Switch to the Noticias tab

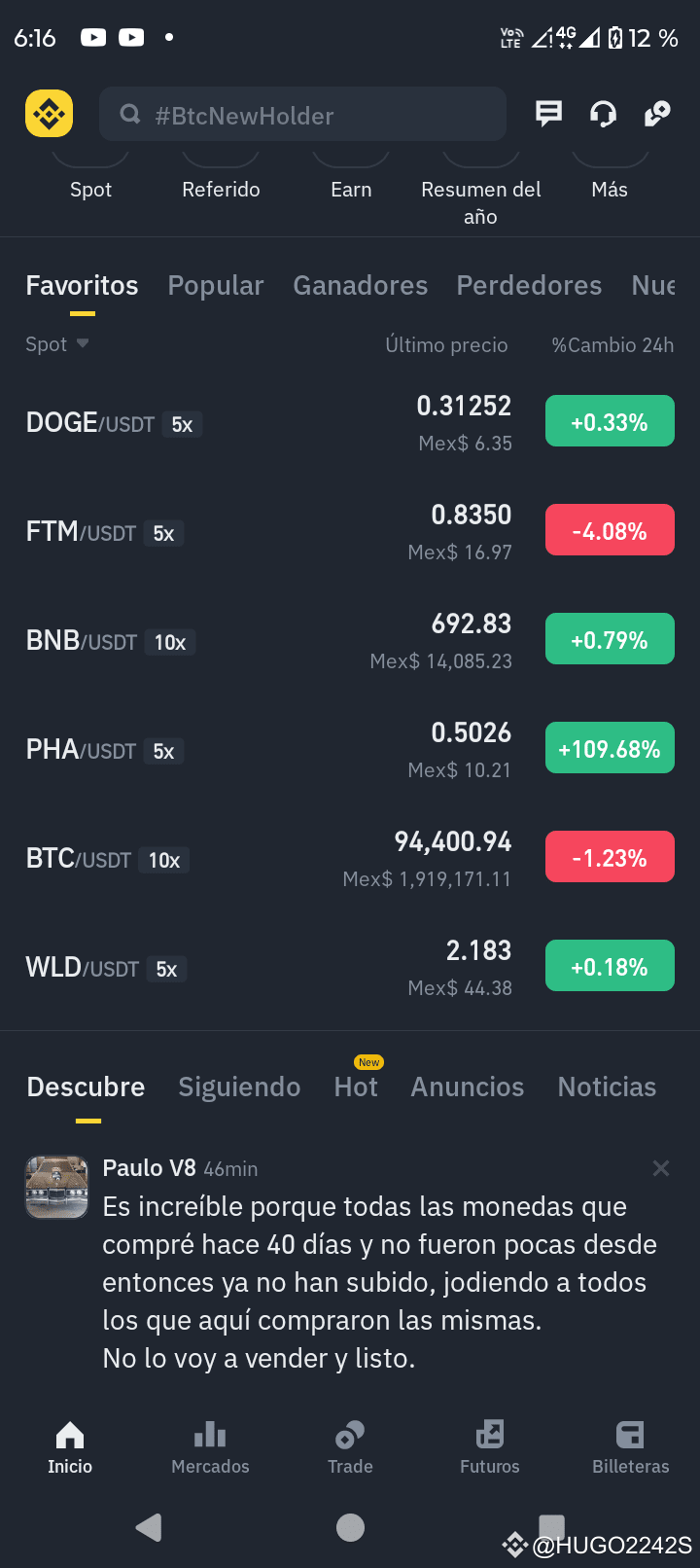[x=607, y=1087]
